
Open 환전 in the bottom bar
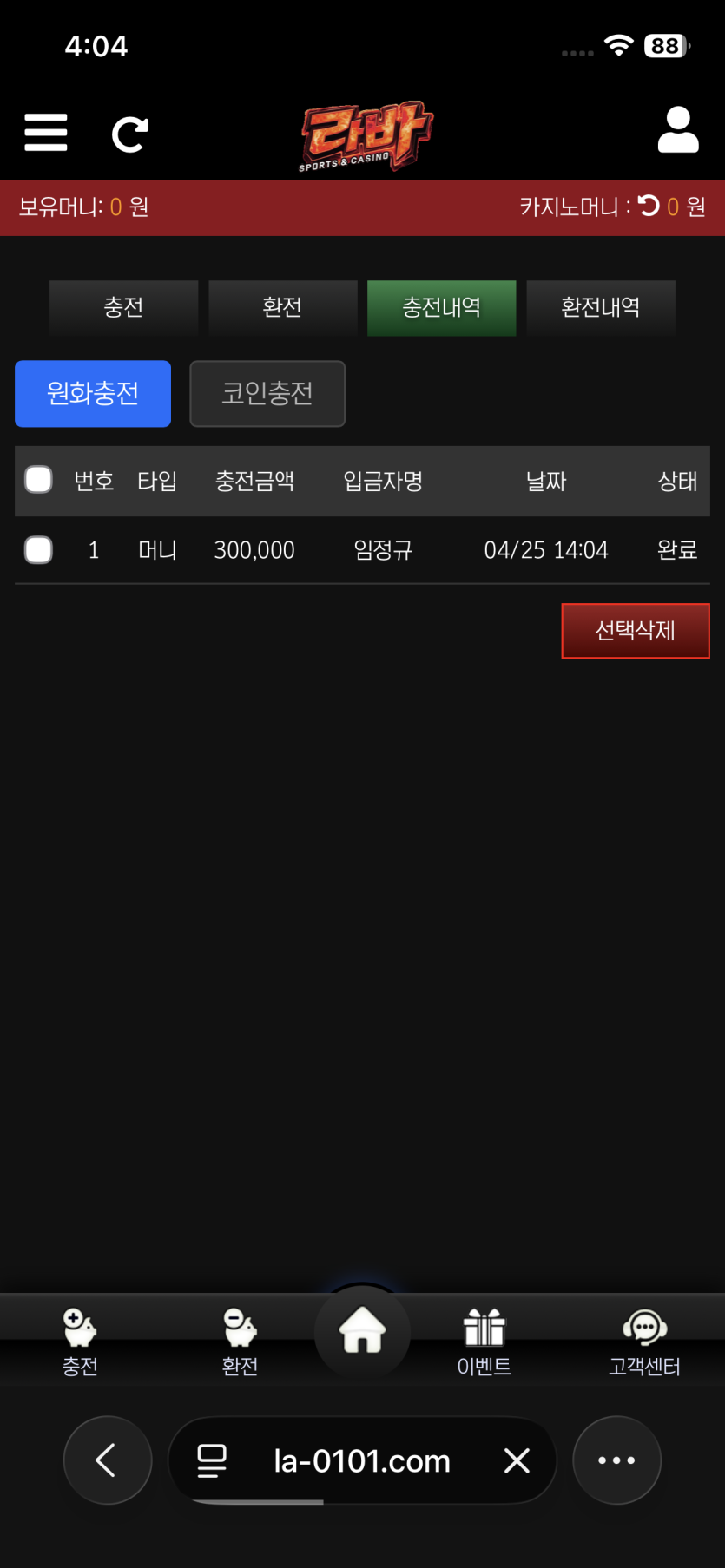[240, 1342]
